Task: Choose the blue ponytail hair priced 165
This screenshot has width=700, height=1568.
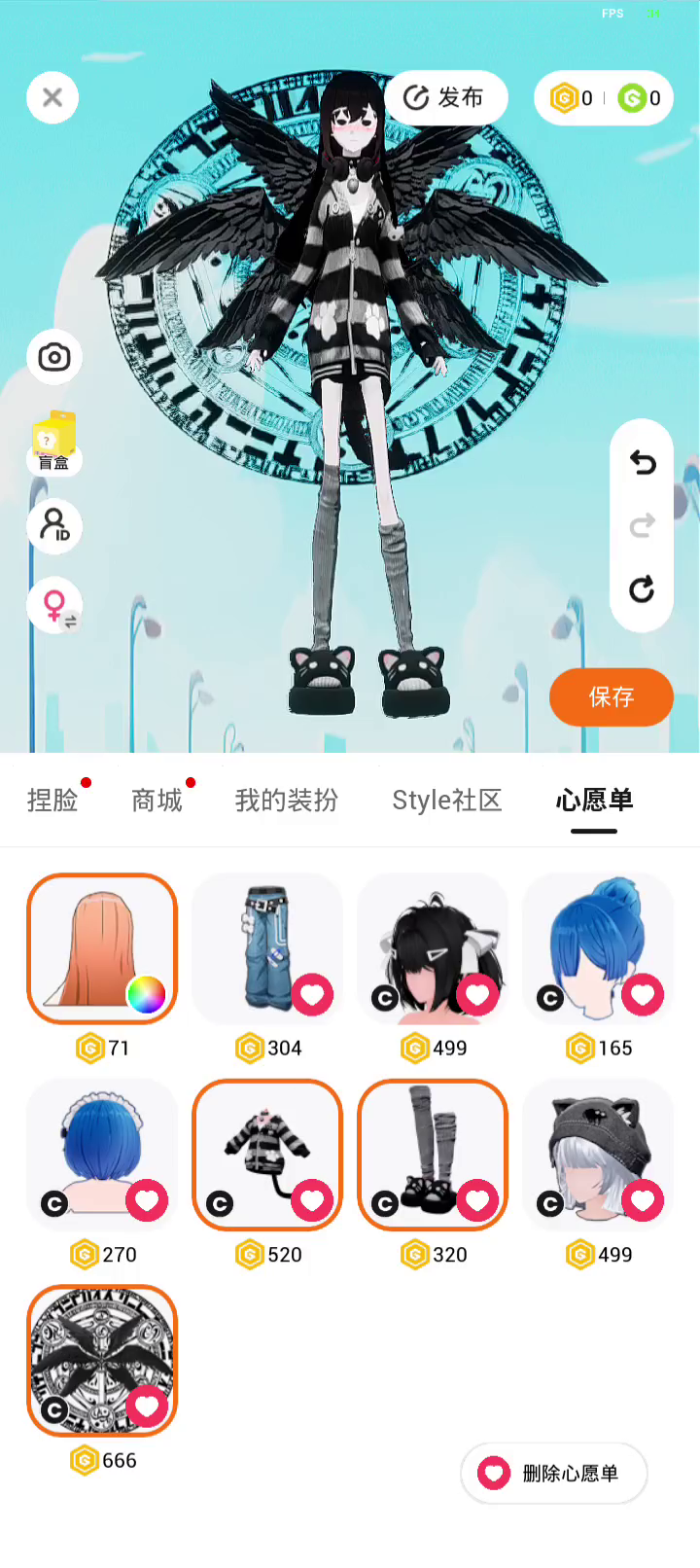Action: coord(598,948)
